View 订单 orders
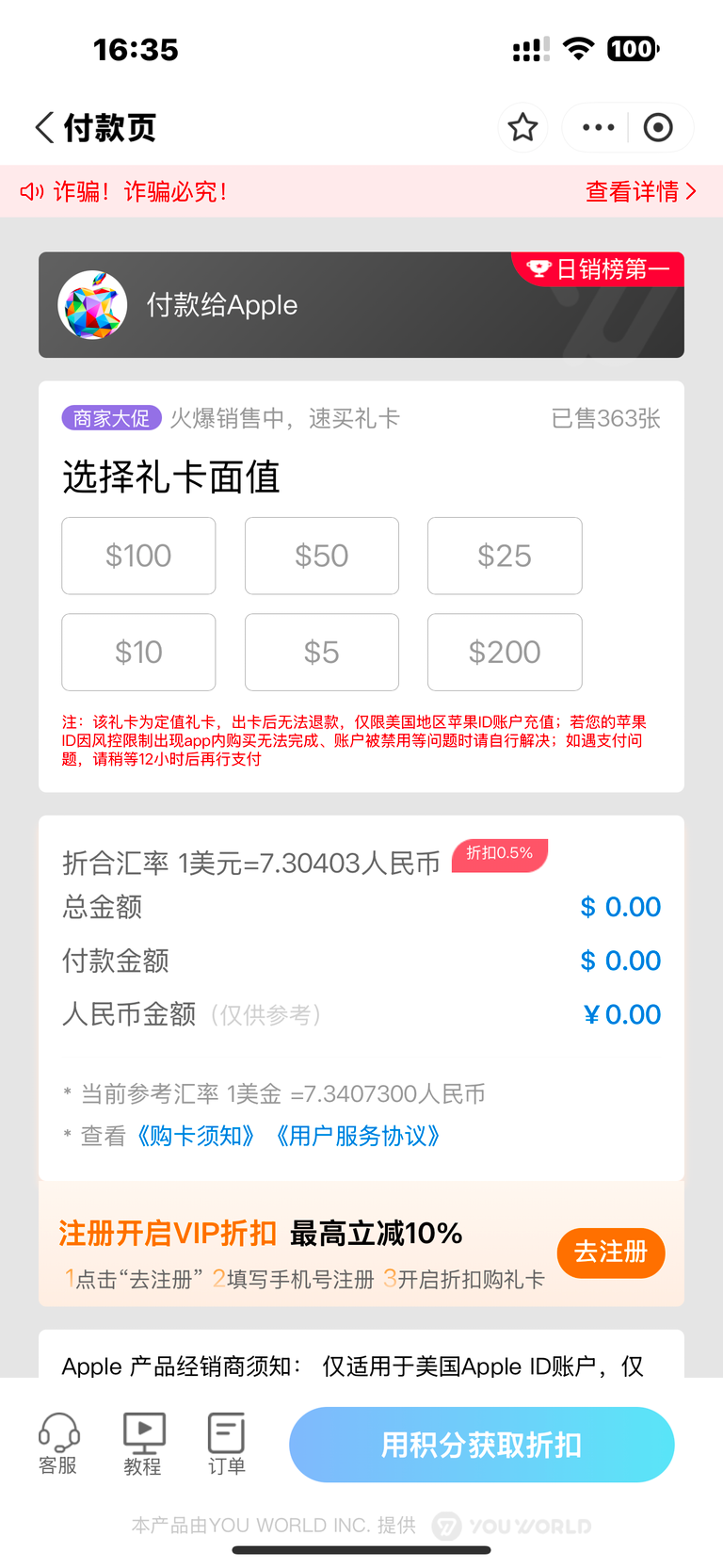723x1568 pixels. (x=226, y=1444)
